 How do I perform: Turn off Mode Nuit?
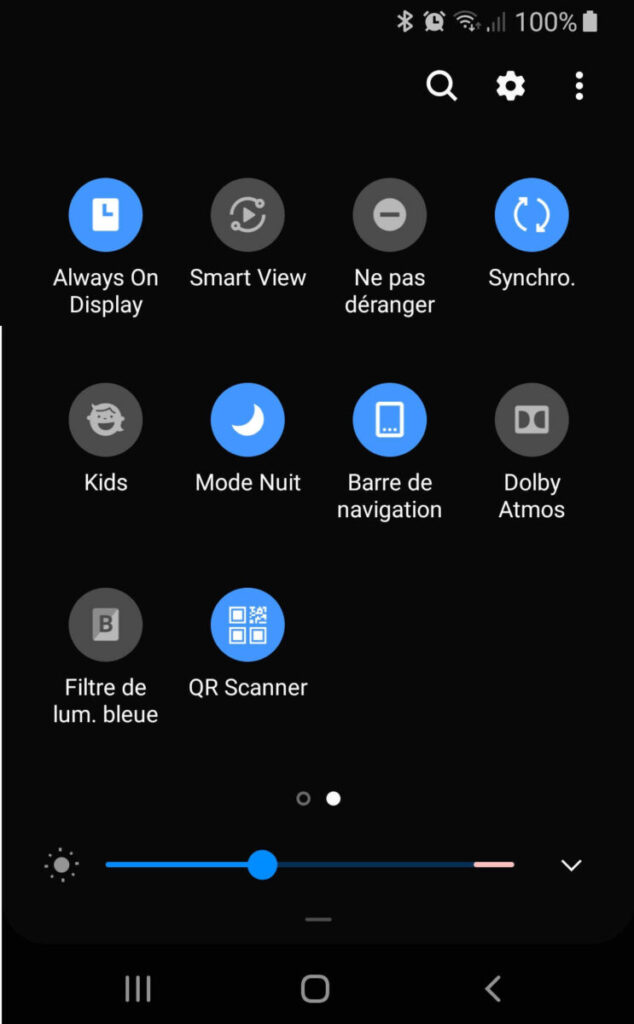[247, 420]
